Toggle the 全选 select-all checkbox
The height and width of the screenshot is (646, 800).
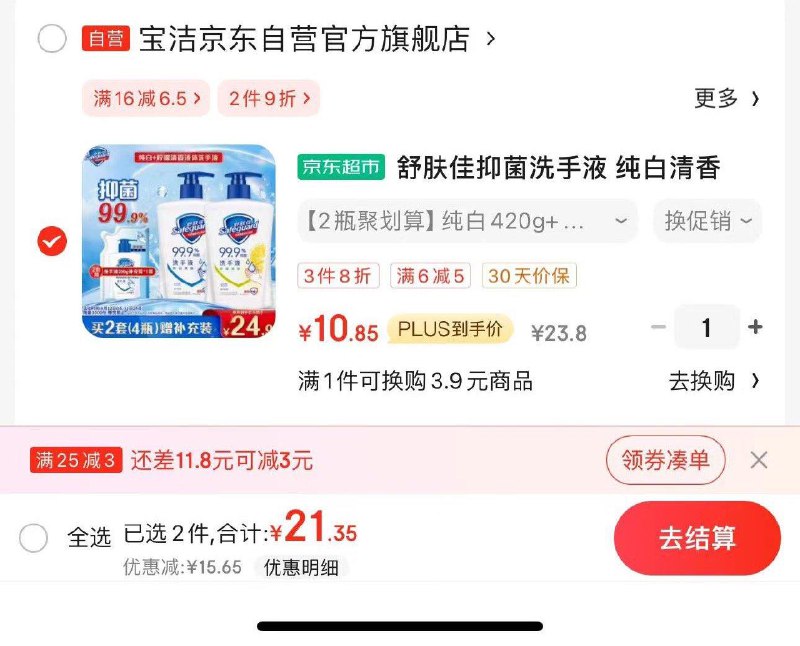pos(34,538)
